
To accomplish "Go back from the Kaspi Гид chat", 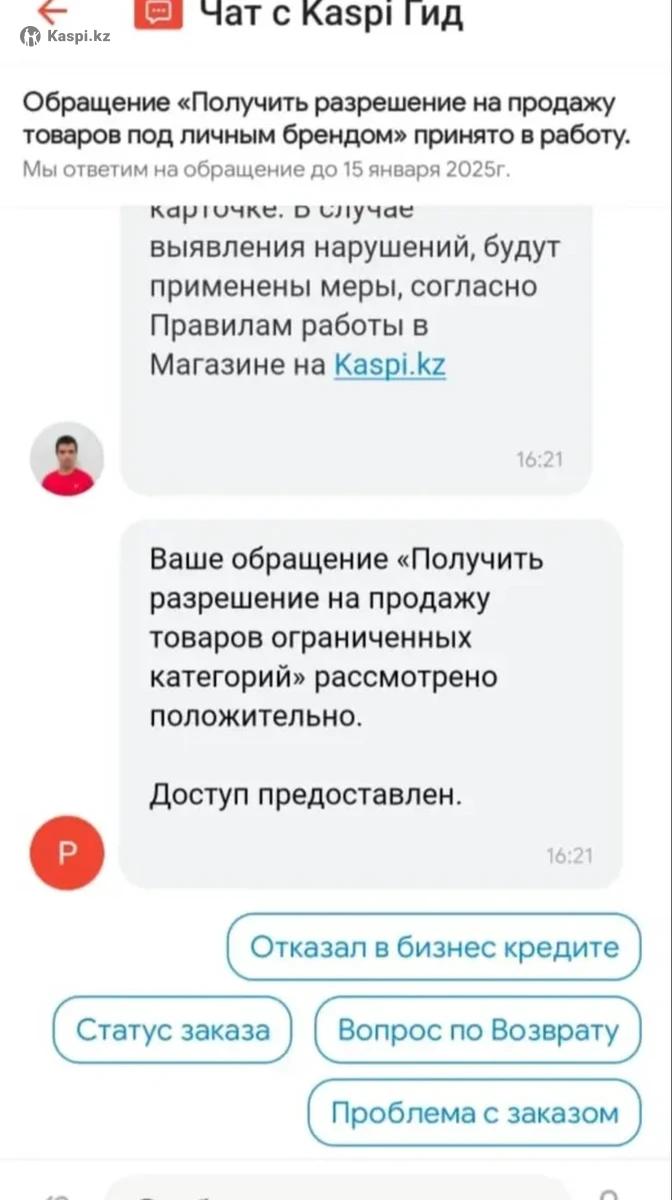I will 52,11.
